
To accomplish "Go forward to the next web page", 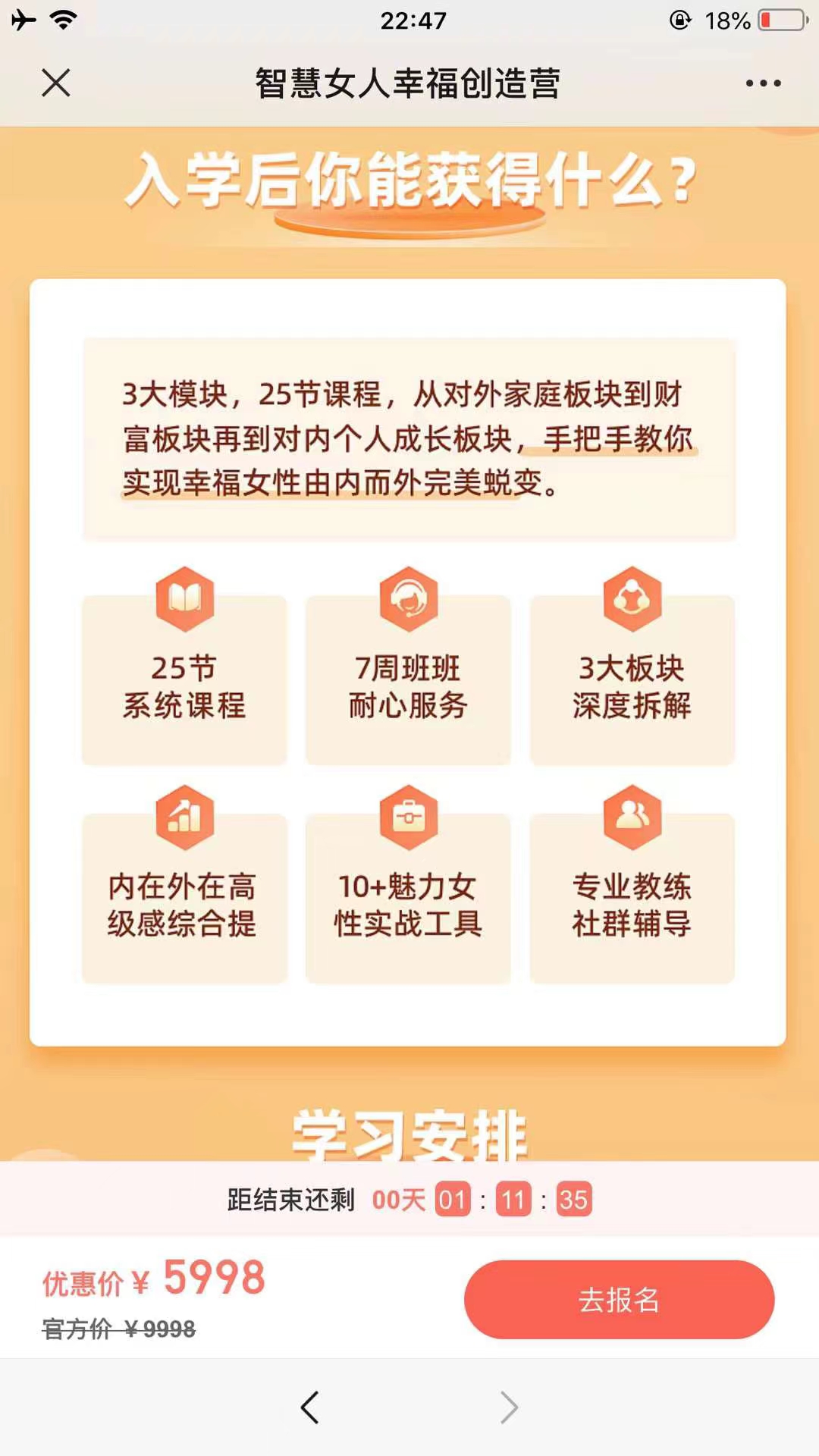I will click(x=509, y=1407).
